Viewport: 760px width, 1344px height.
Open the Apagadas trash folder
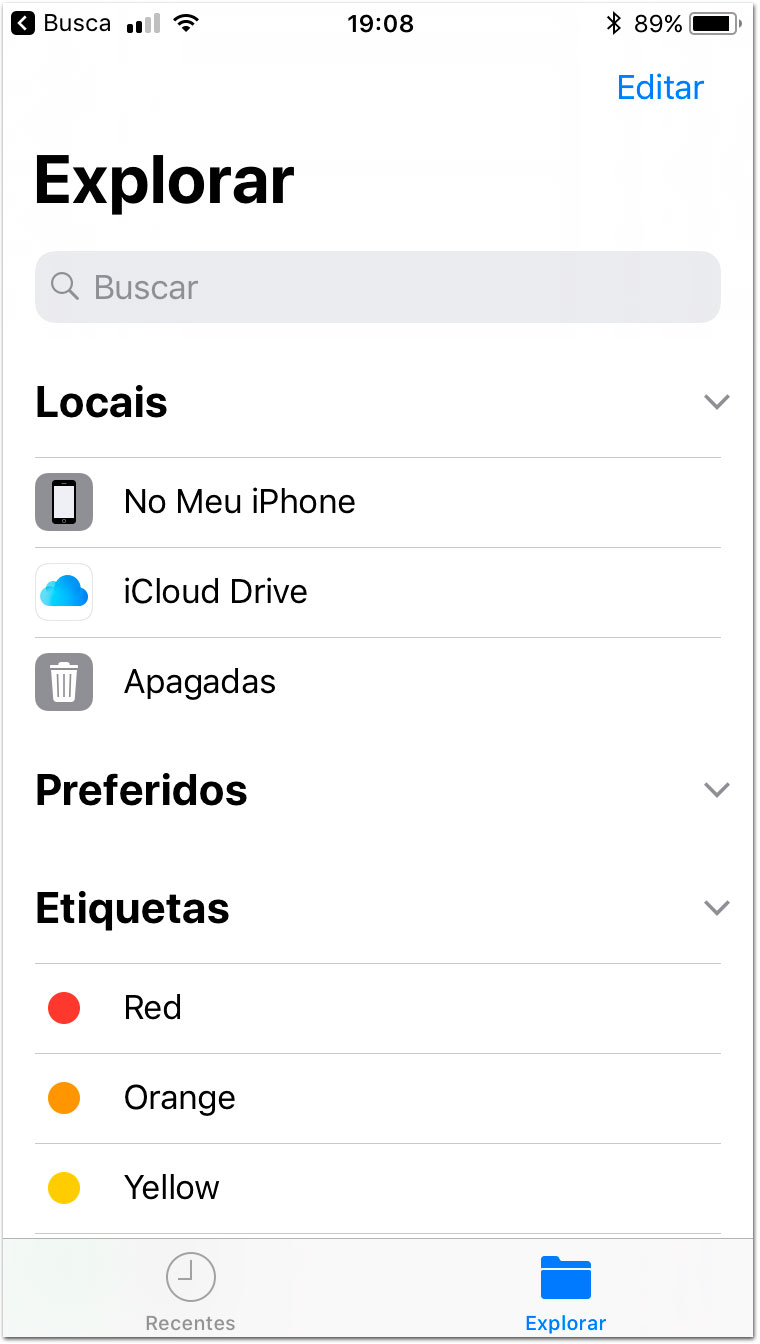coord(378,682)
